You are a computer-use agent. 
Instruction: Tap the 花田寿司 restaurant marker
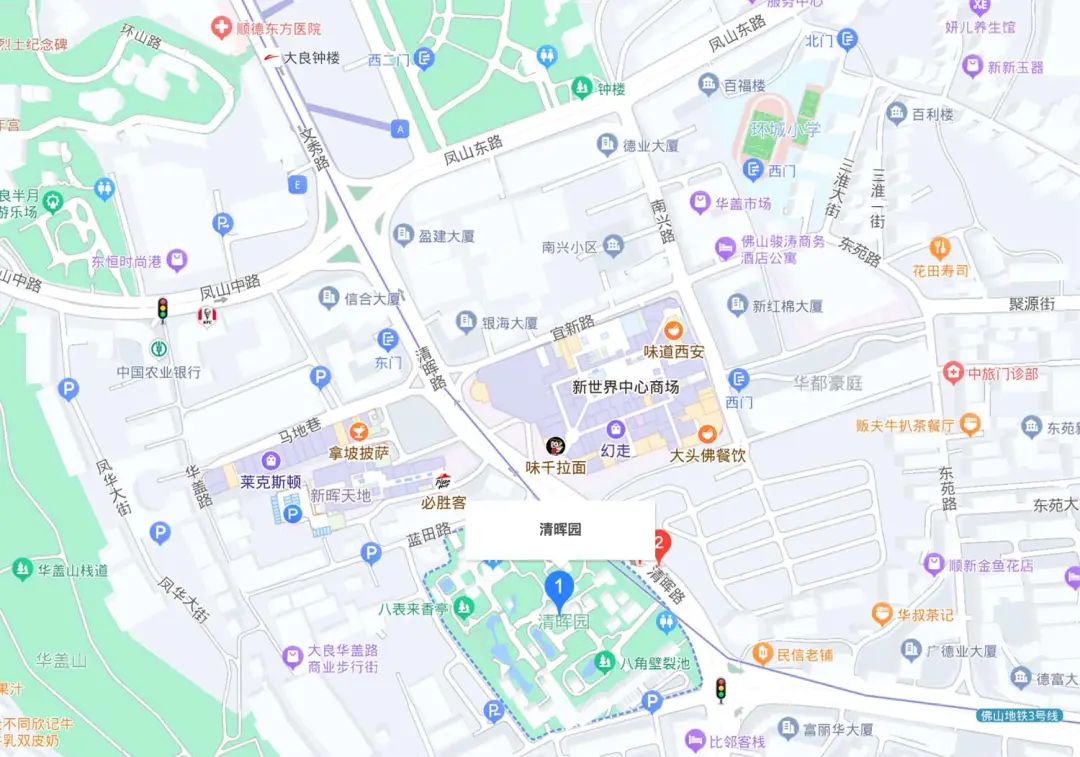coord(939,247)
